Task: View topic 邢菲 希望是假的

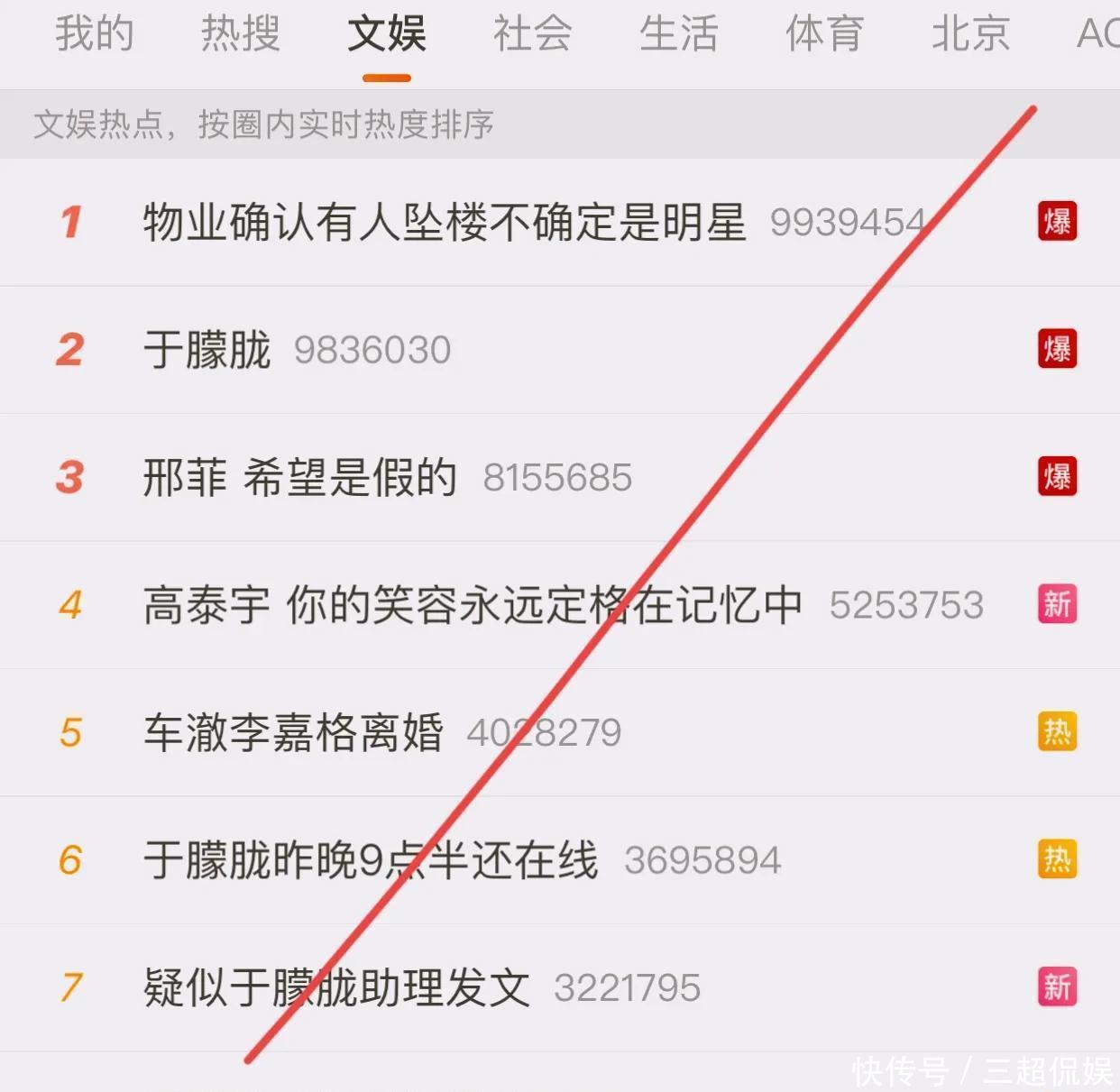Action: 300,478
